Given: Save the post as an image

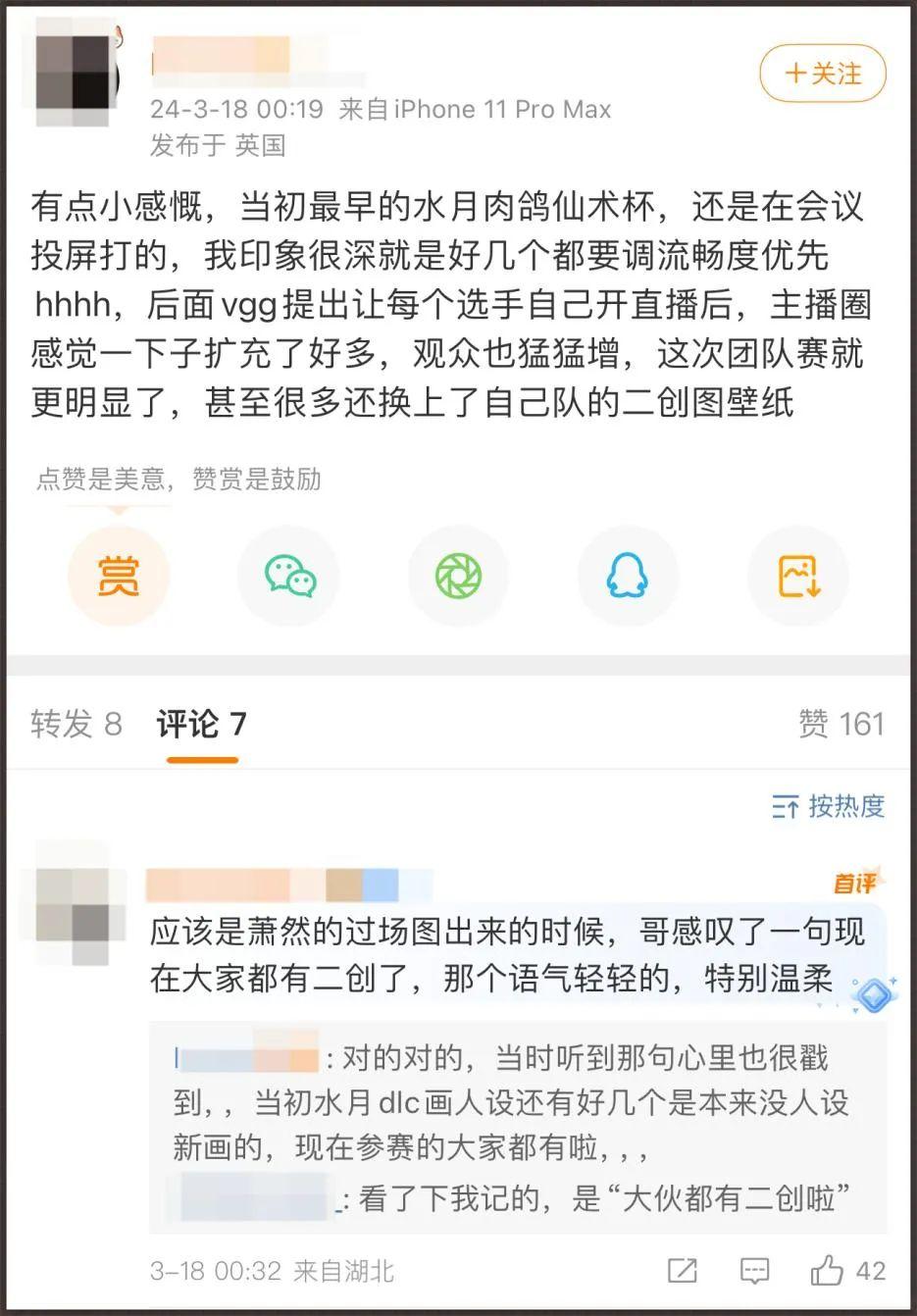Looking at the screenshot, I should 798,575.
